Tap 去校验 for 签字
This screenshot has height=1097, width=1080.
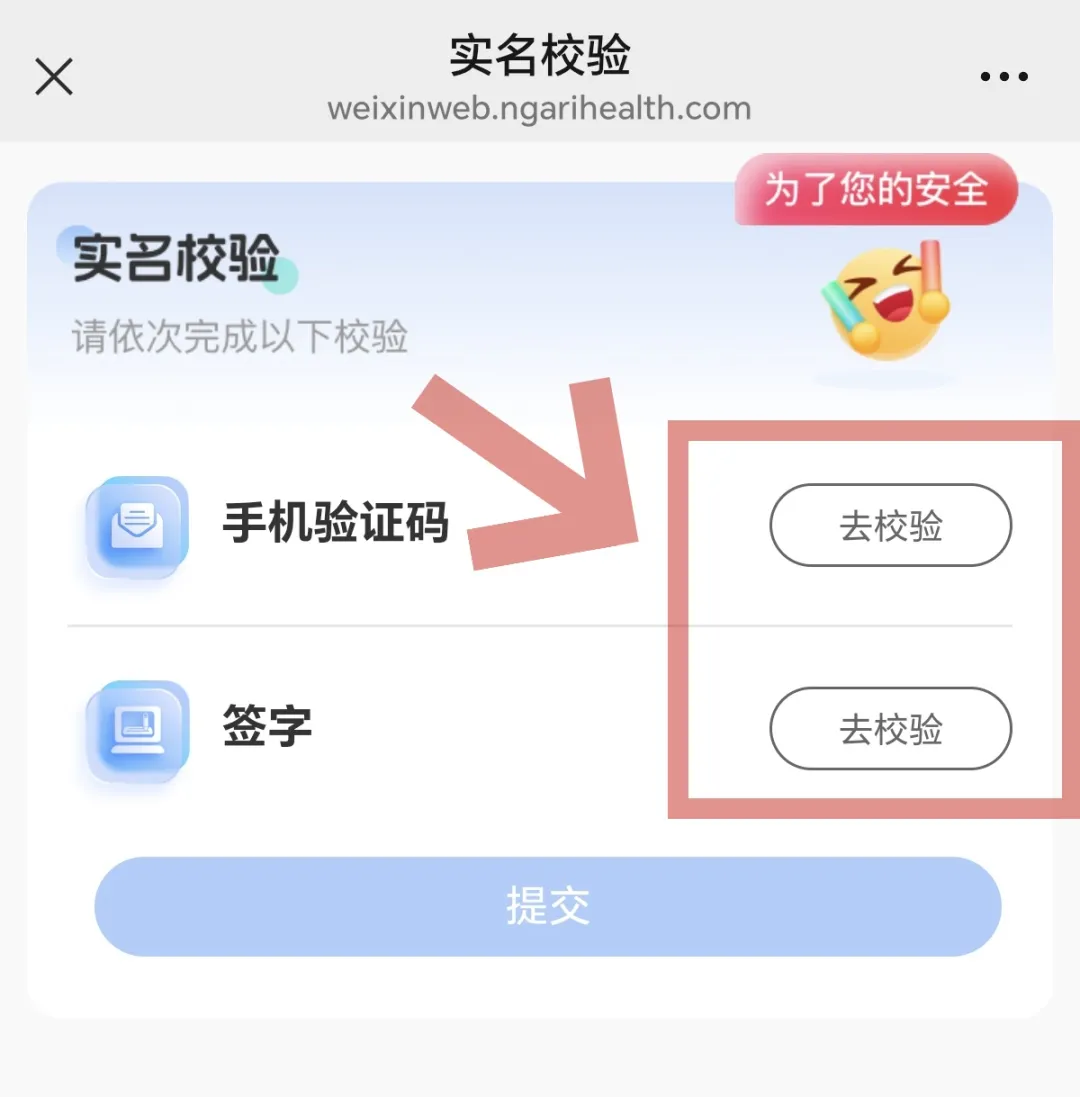point(890,729)
